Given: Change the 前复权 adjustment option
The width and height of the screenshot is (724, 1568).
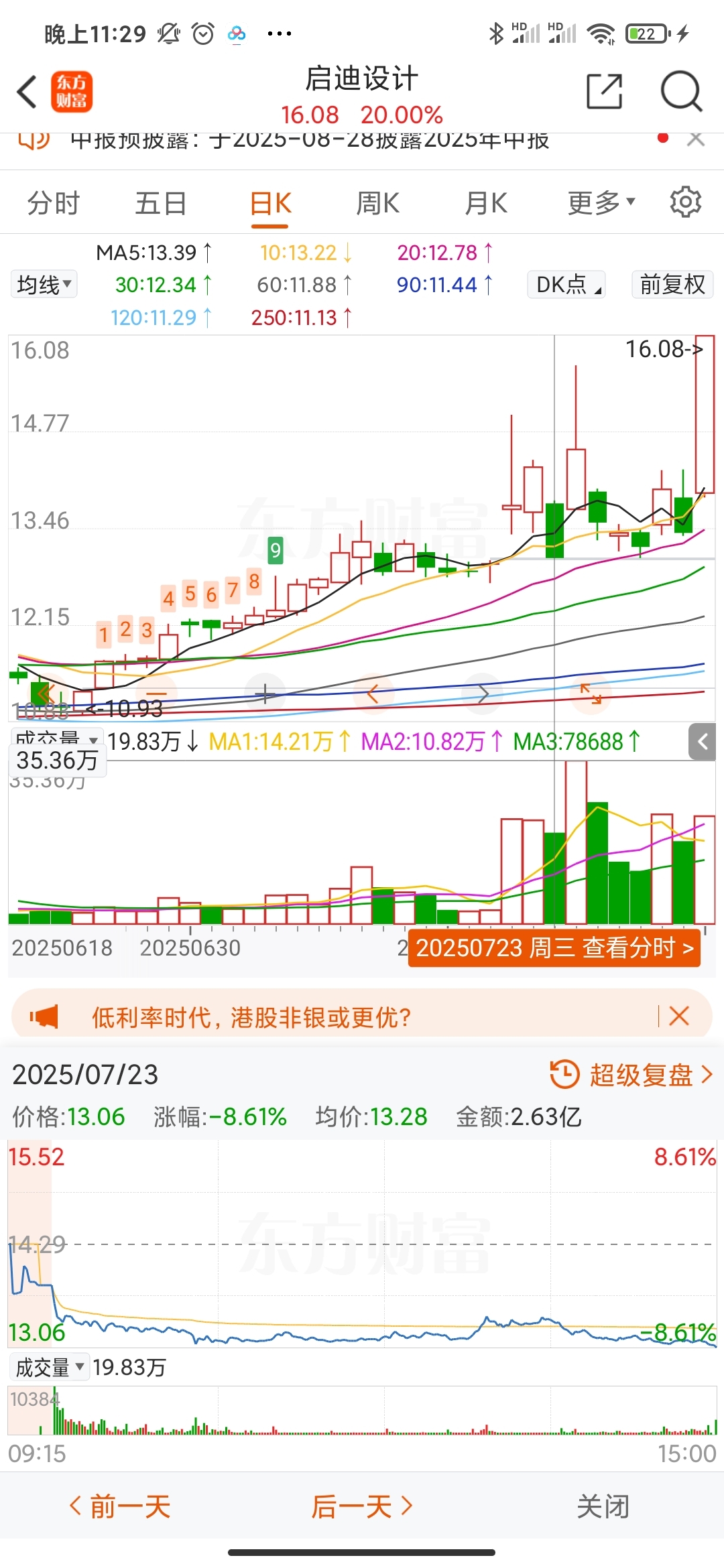Looking at the screenshot, I should pos(672,285).
